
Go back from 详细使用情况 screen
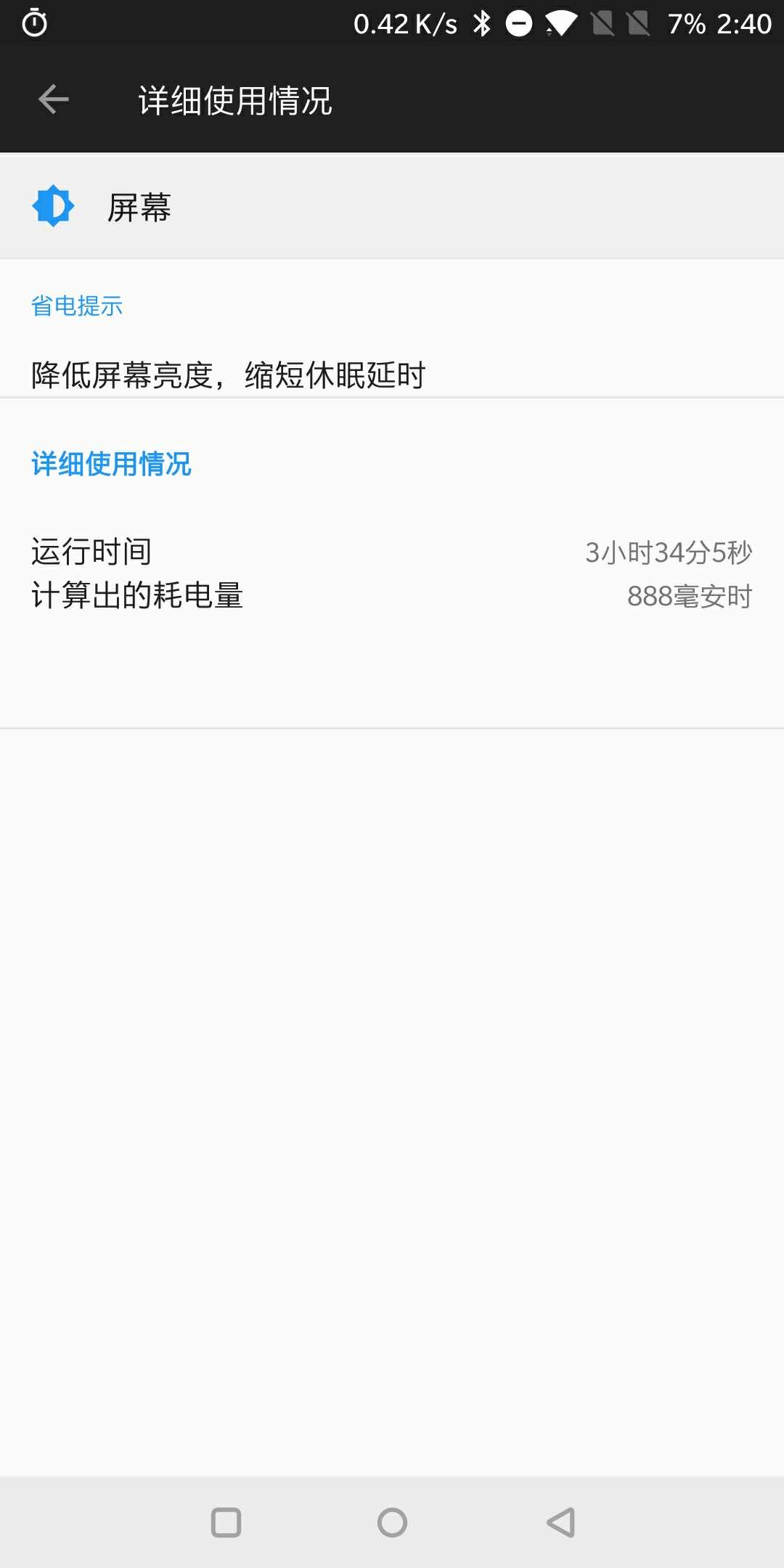pyautogui.click(x=53, y=99)
